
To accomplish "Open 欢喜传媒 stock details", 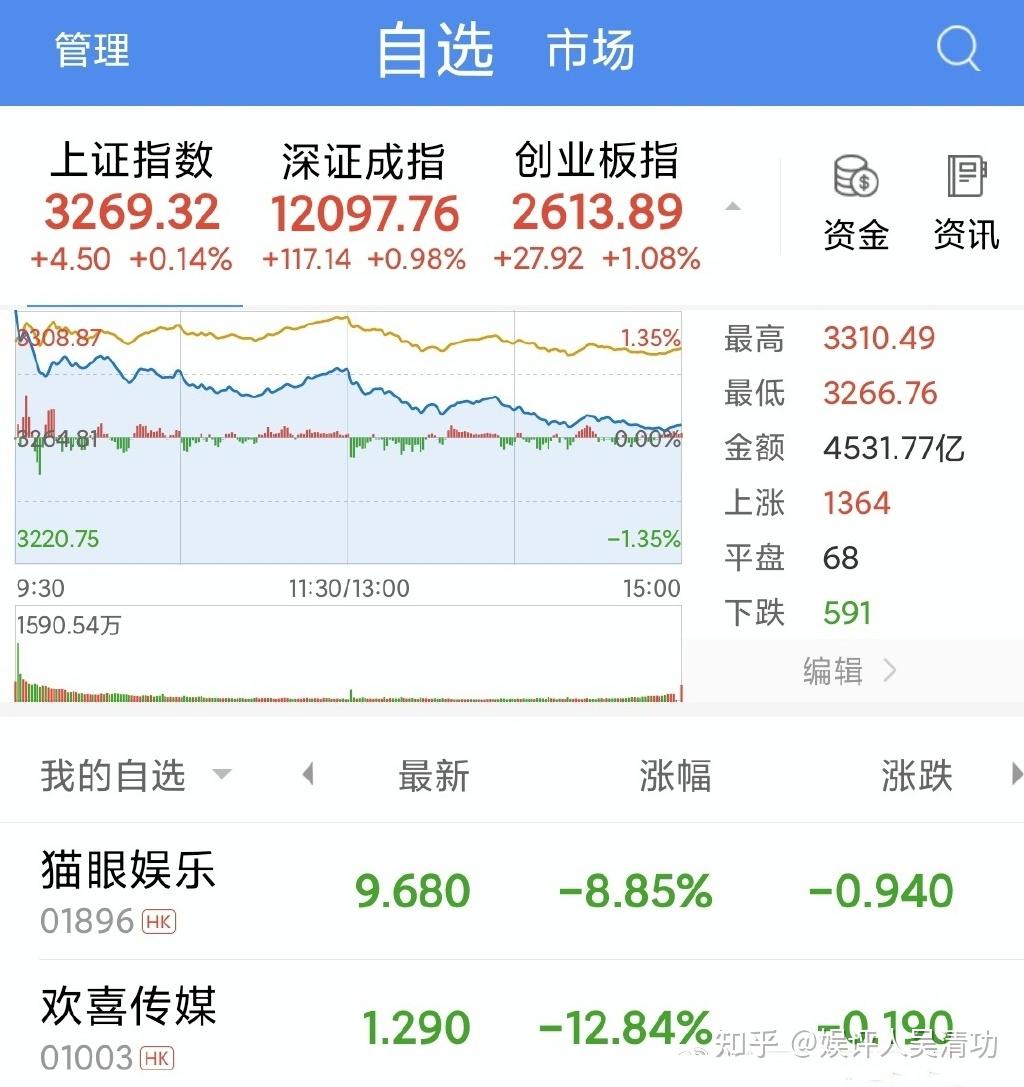I will click(128, 1025).
